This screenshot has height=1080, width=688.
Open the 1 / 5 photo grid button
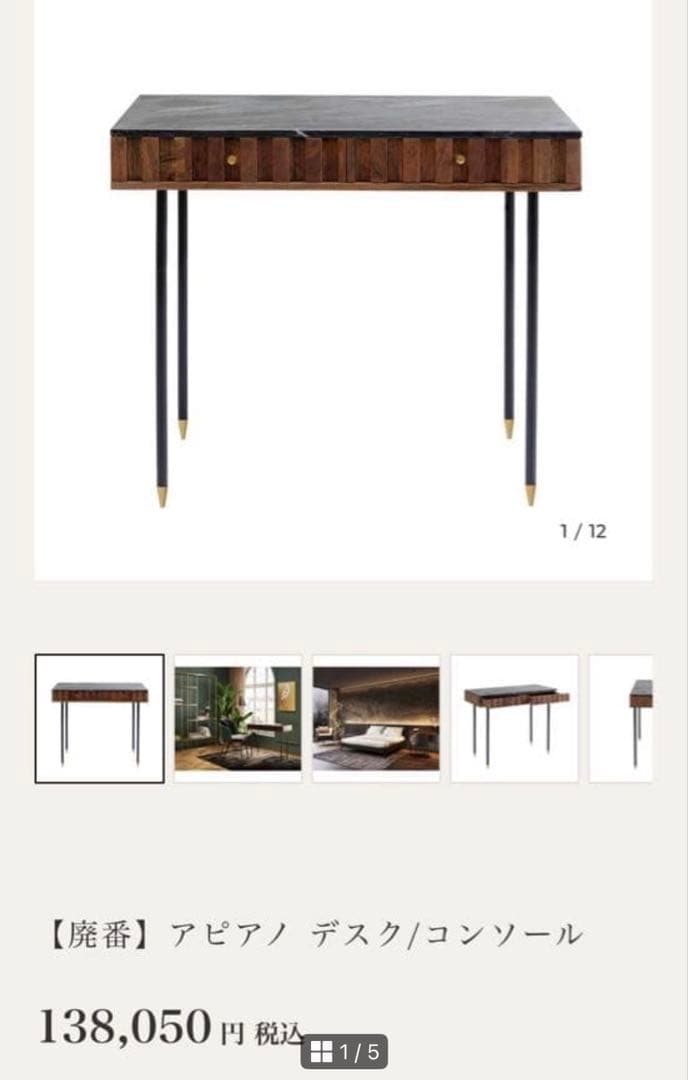345,1051
